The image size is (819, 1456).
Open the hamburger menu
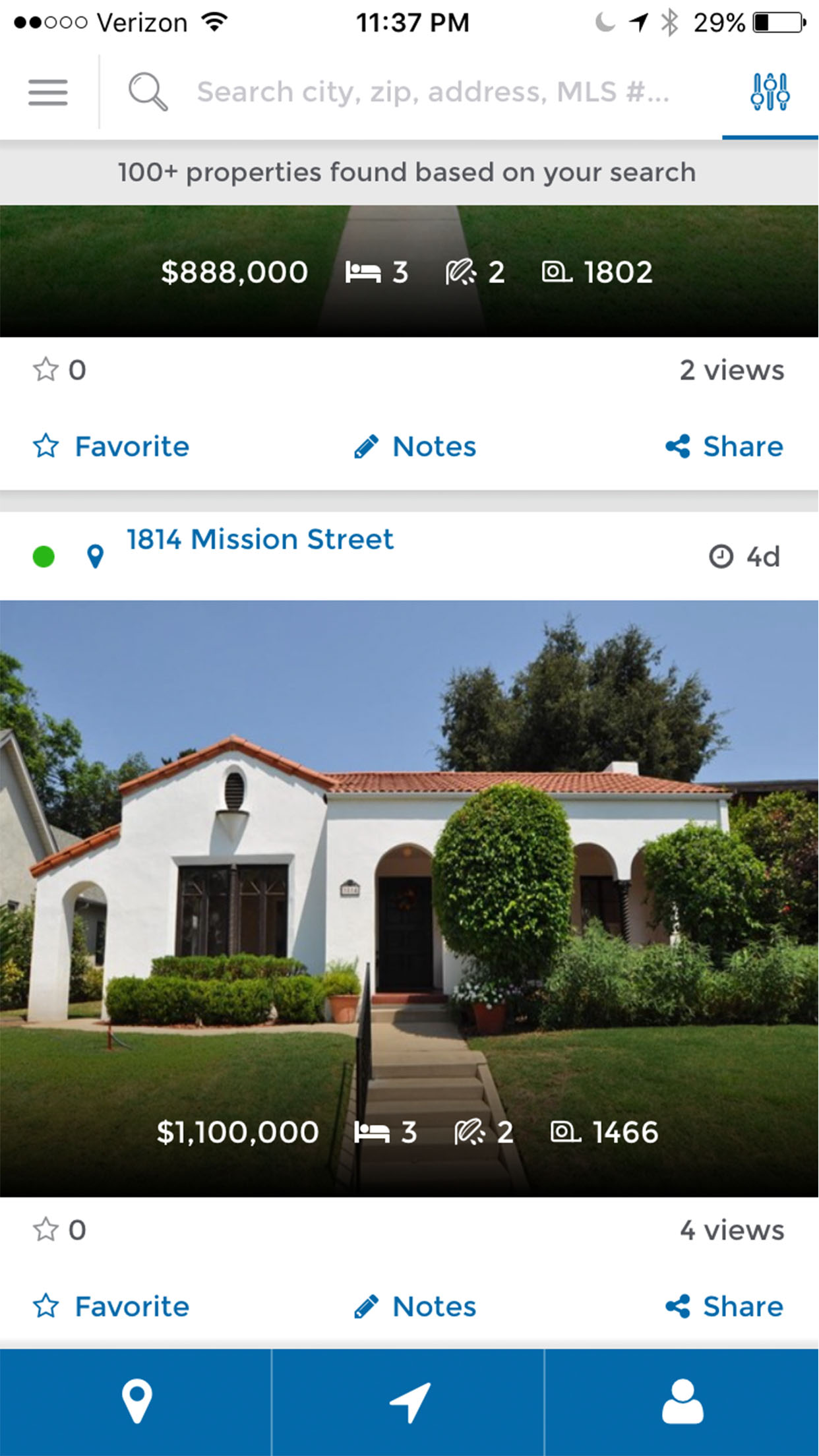[48, 92]
